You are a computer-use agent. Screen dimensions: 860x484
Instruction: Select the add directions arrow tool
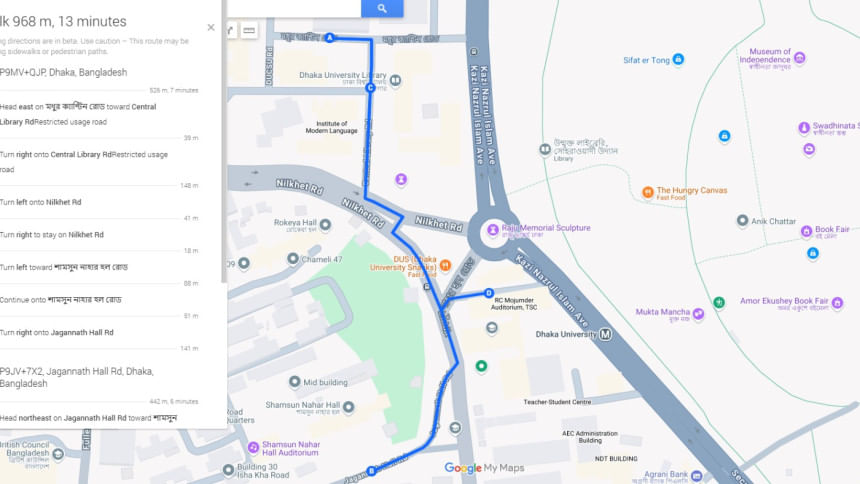click(x=231, y=31)
